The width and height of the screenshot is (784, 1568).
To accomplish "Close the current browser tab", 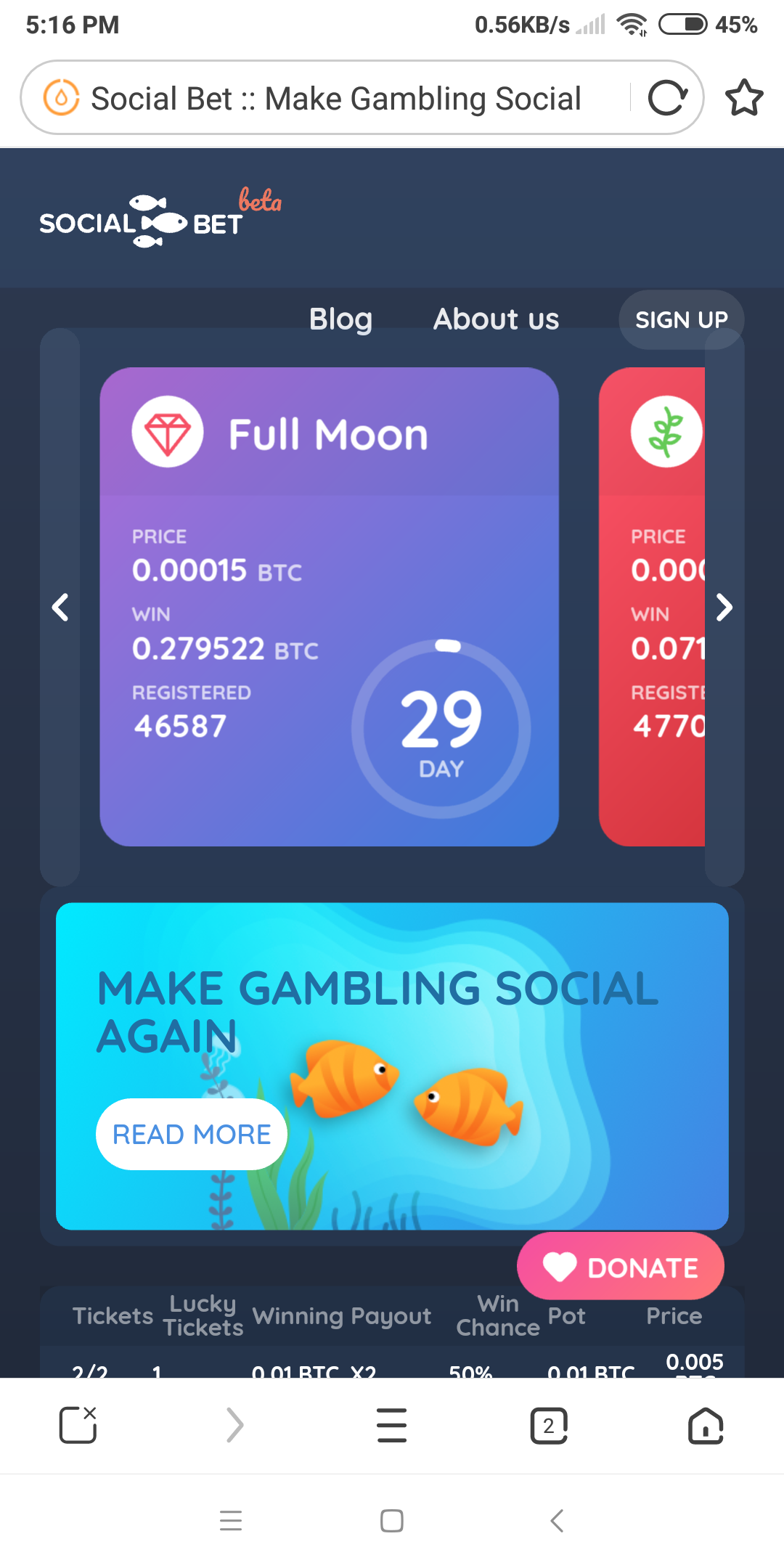I will coord(78,1425).
